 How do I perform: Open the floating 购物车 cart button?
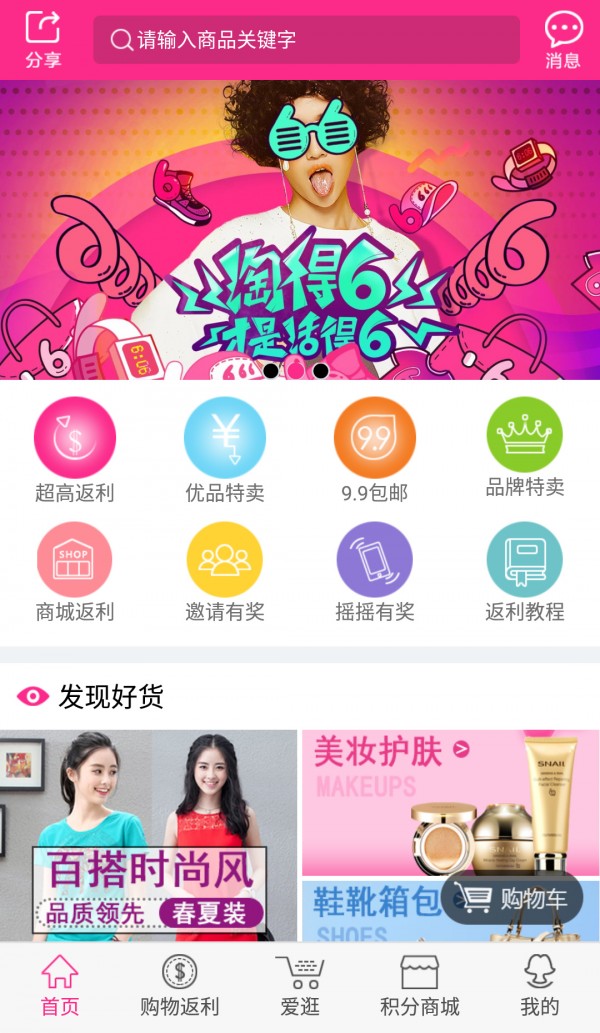512,897
